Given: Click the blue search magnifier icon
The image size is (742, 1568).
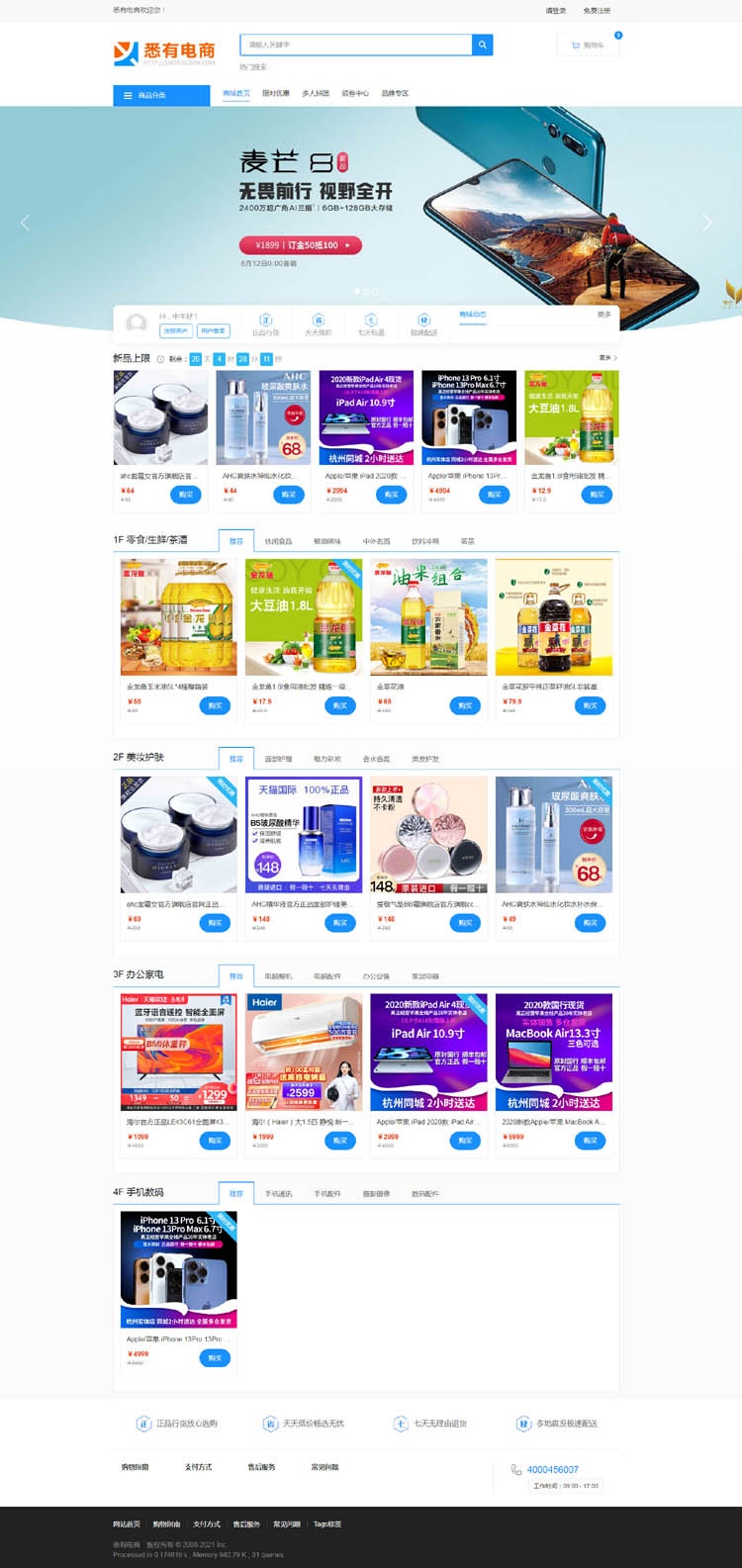Looking at the screenshot, I should pyautogui.click(x=482, y=45).
